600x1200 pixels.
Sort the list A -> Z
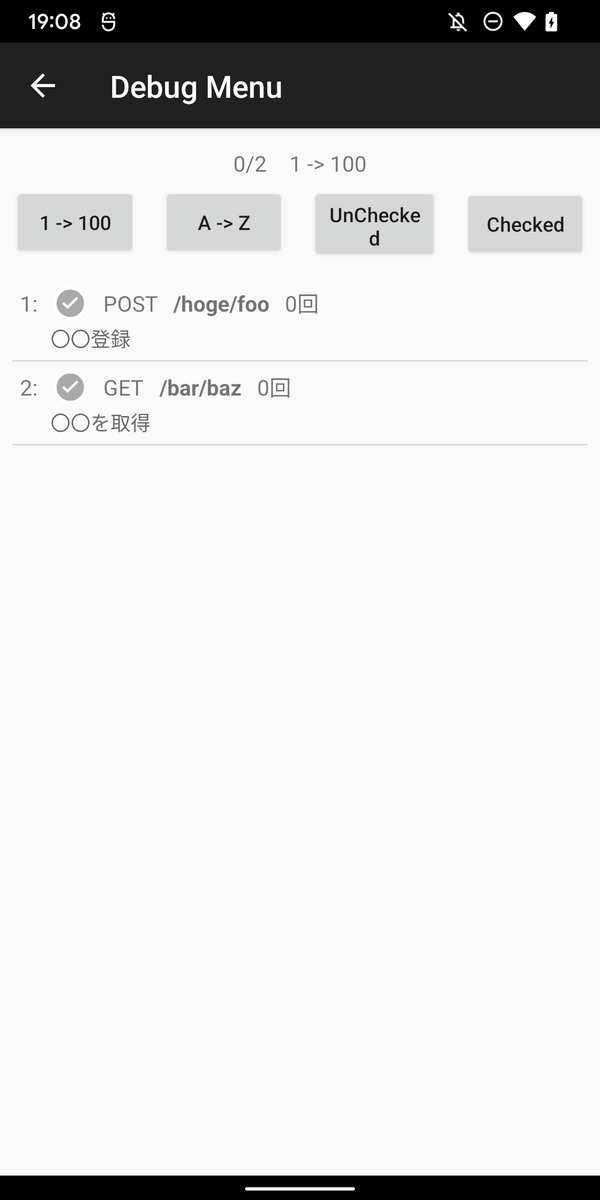[x=224, y=223]
